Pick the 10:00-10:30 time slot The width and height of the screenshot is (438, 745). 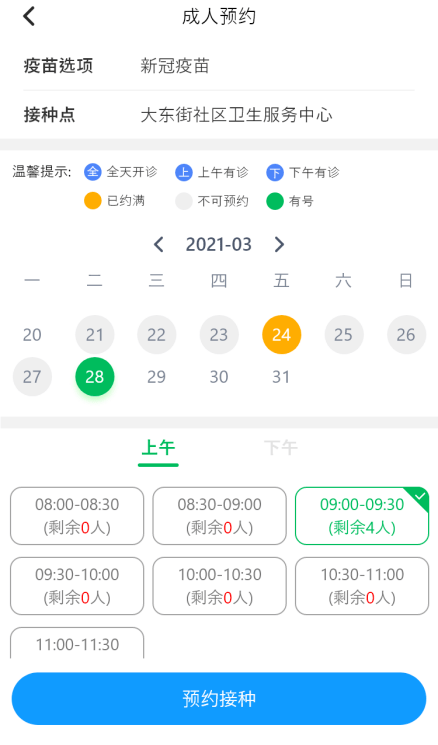[x=219, y=586]
